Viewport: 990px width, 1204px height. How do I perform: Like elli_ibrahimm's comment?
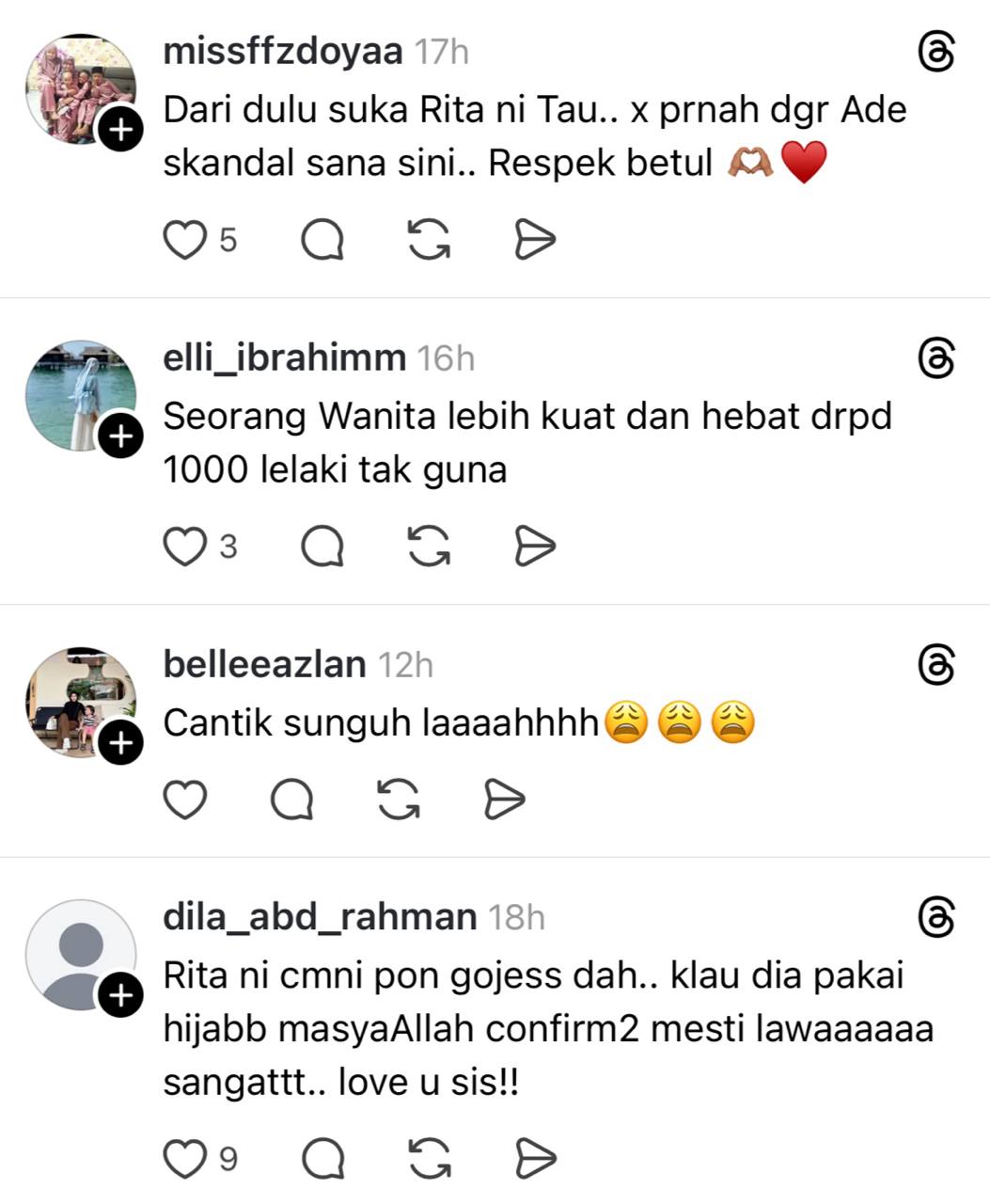pyautogui.click(x=185, y=546)
